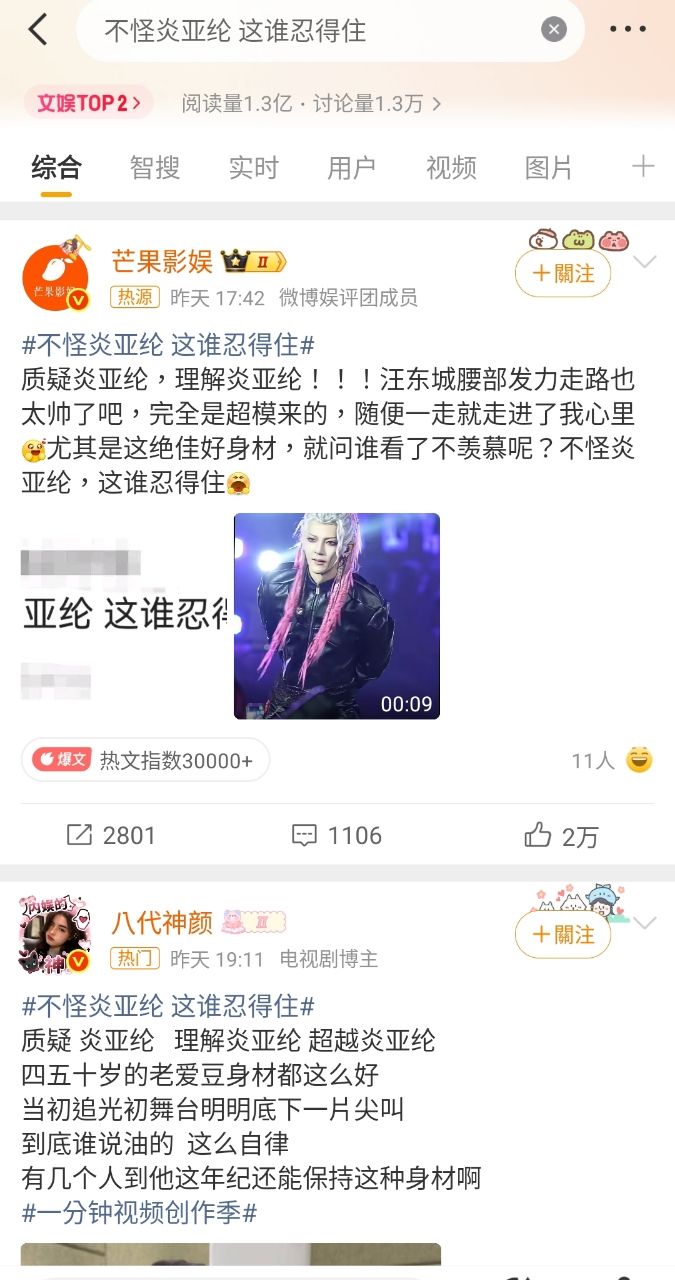675x1280 pixels.
Task: Clear the search text with the X
Action: (x=554, y=30)
